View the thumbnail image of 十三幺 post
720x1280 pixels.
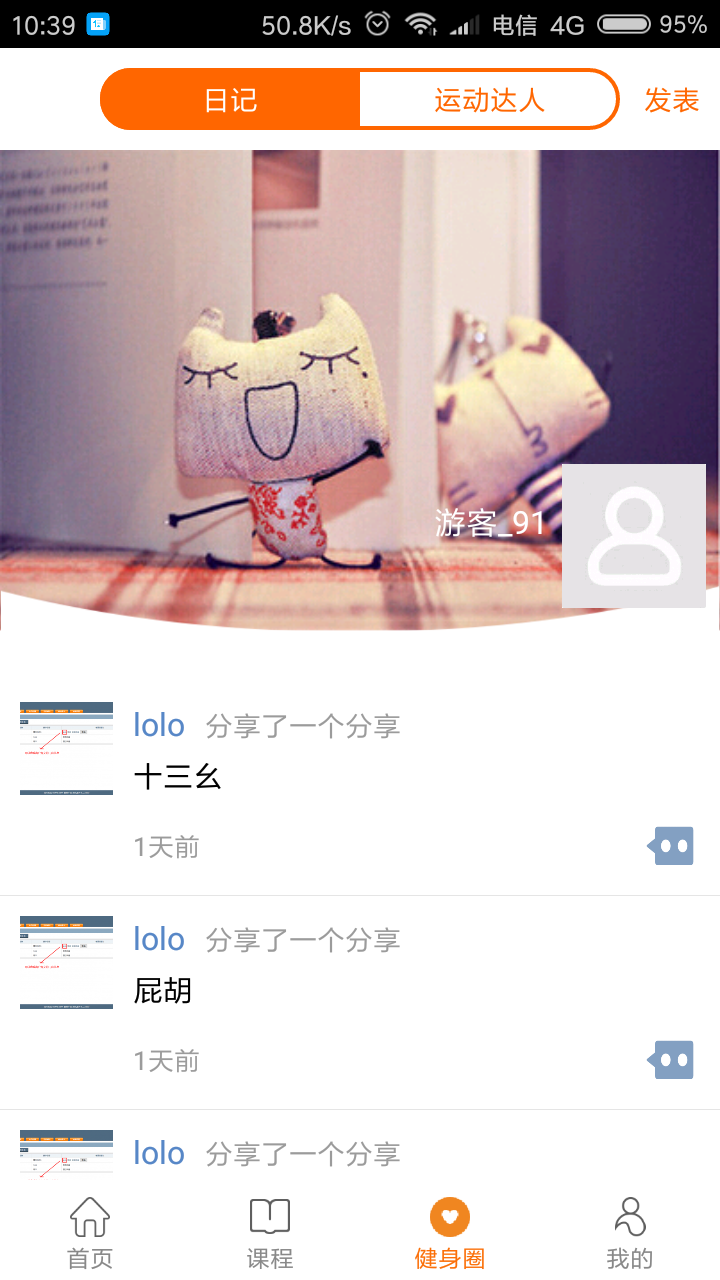pyautogui.click(x=66, y=748)
